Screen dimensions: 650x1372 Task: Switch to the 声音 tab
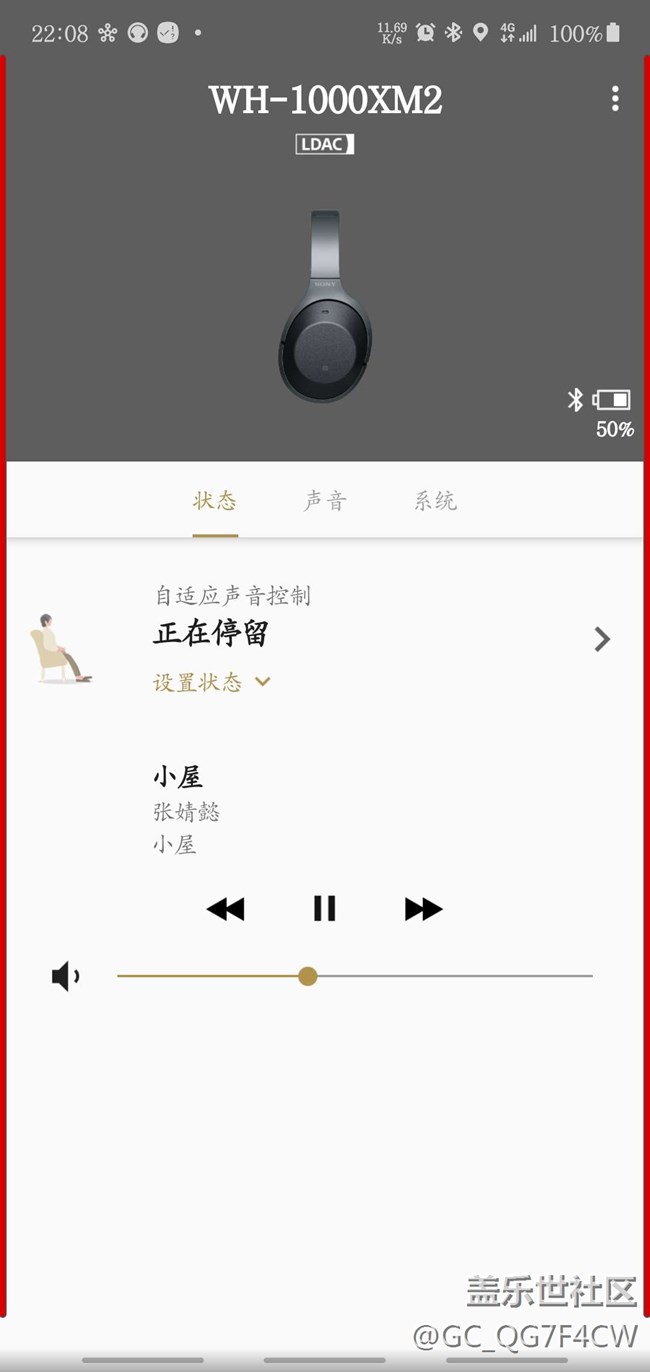[x=325, y=501]
